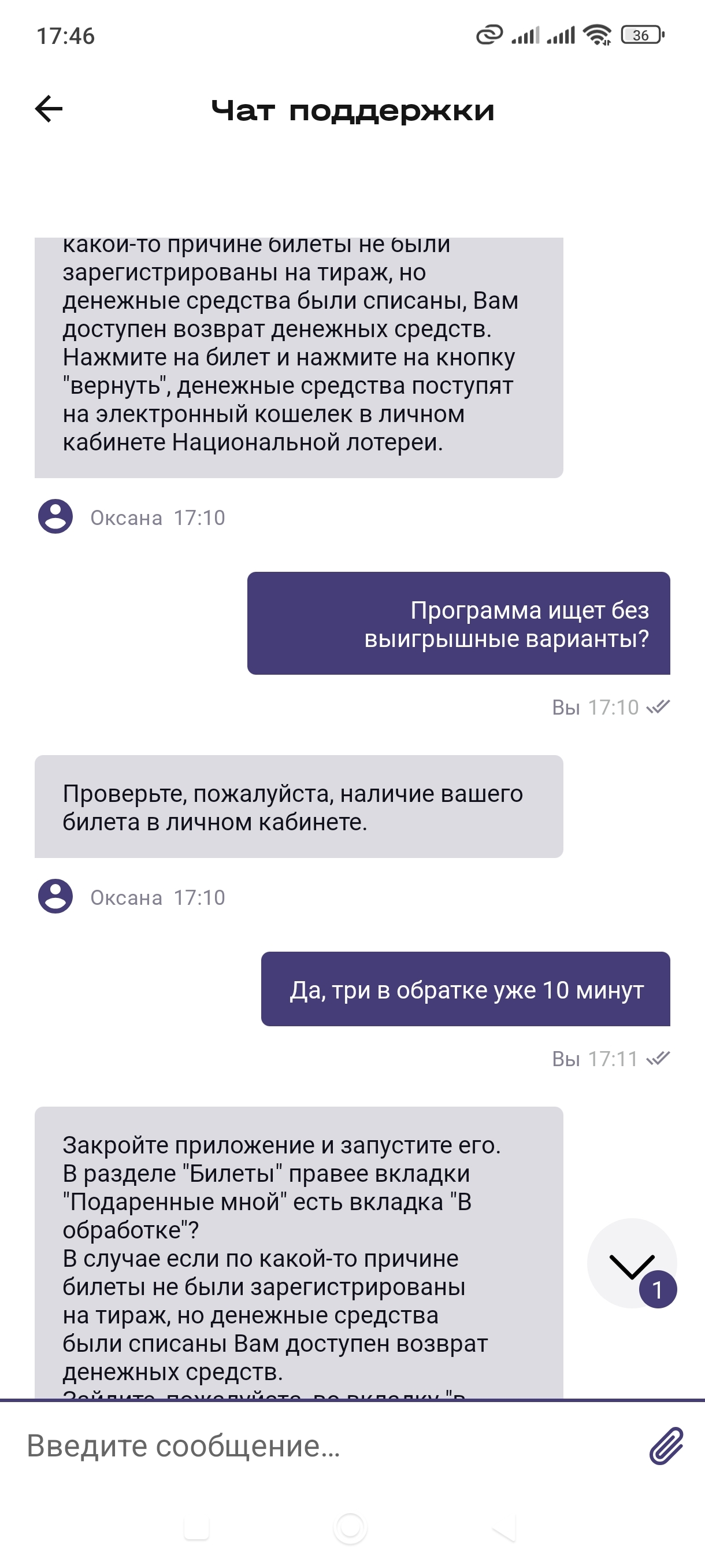Go back from the support chat
Screen dimensions: 705x1568
click(x=49, y=110)
